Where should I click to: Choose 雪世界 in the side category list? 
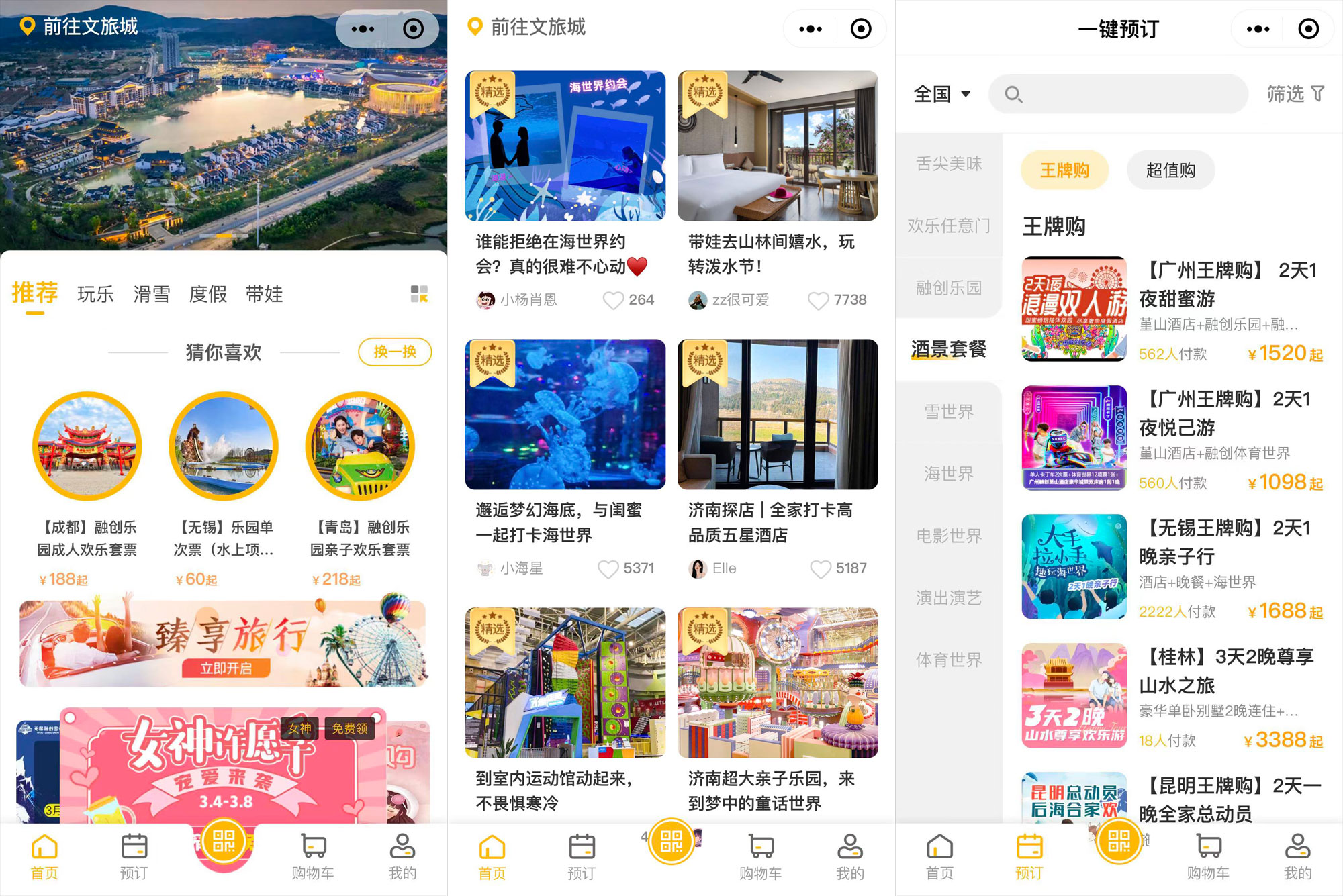(948, 411)
